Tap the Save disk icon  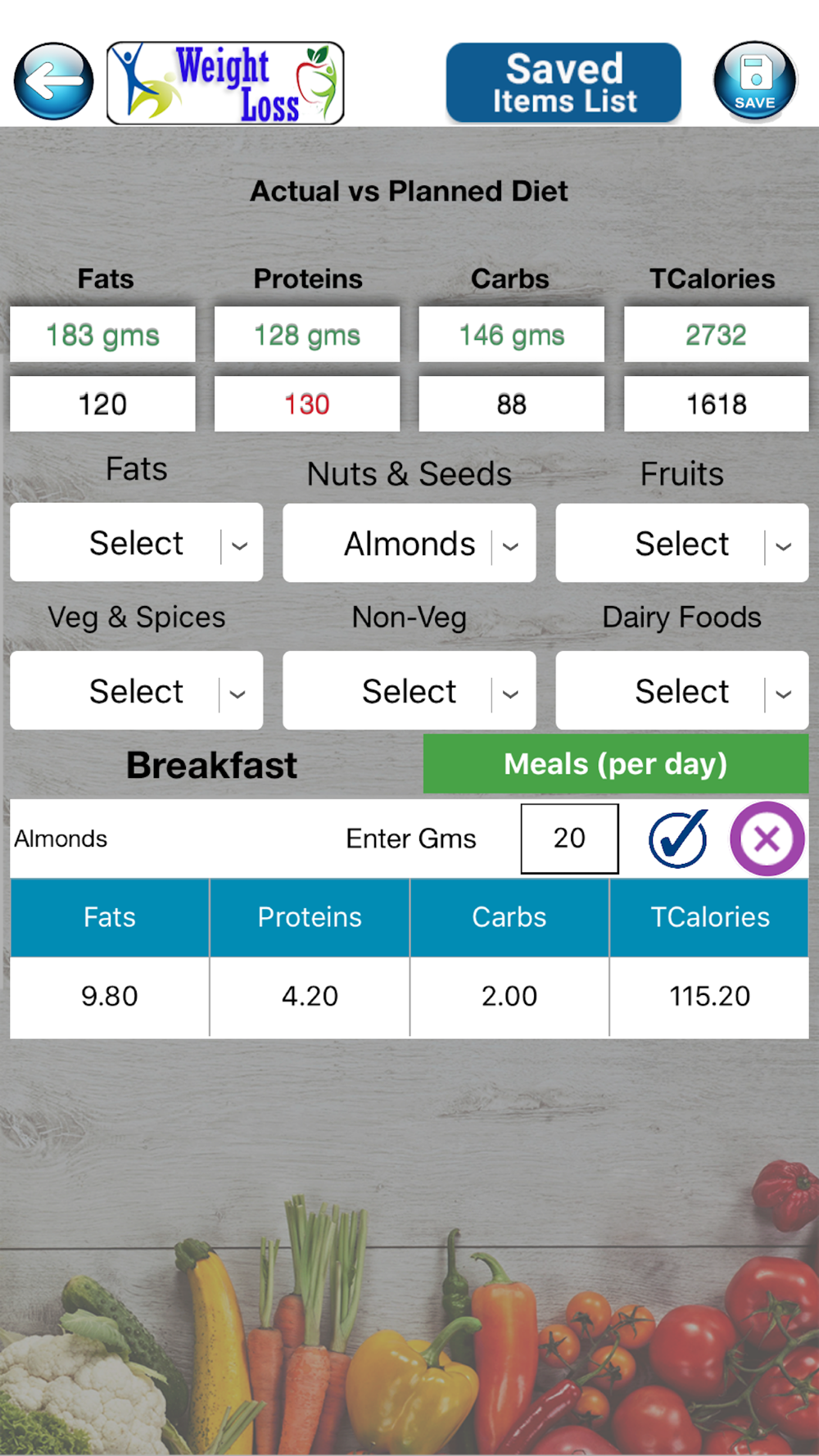tap(755, 81)
